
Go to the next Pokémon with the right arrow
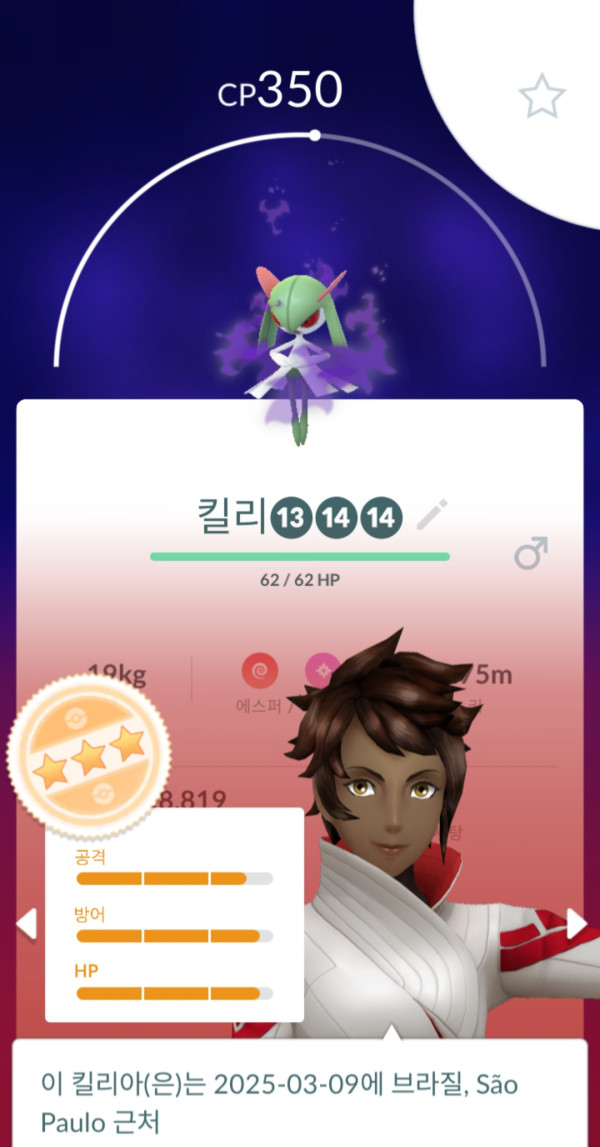[576, 924]
